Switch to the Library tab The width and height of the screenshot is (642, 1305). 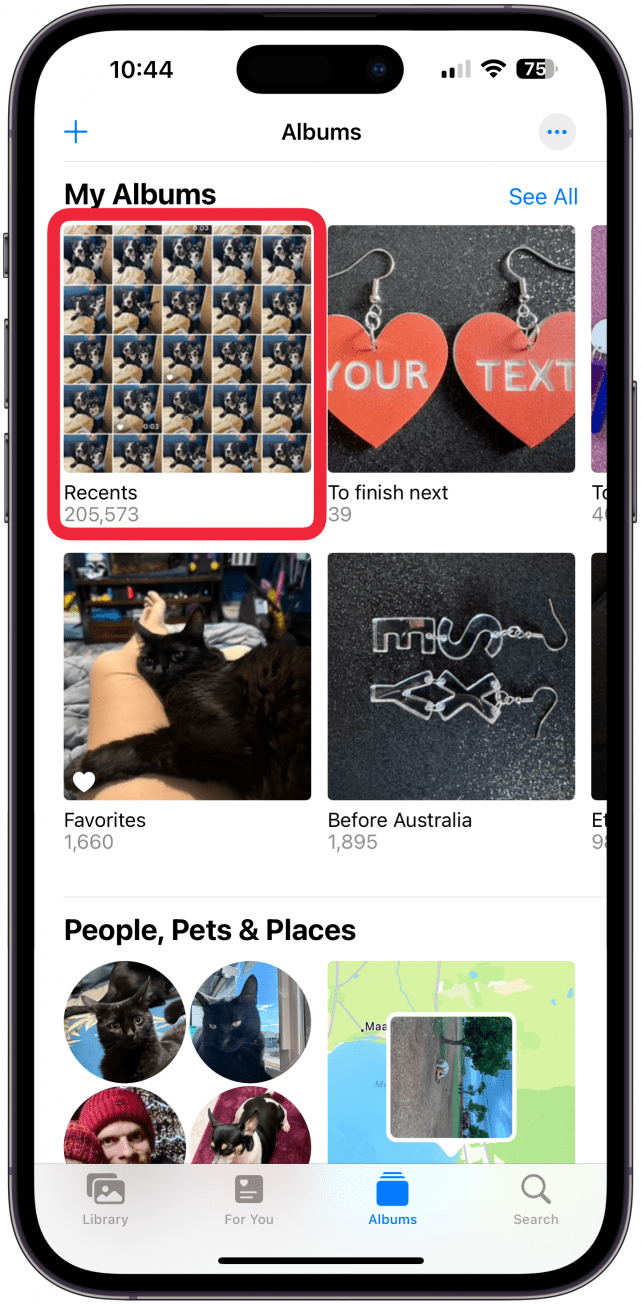tap(105, 1200)
